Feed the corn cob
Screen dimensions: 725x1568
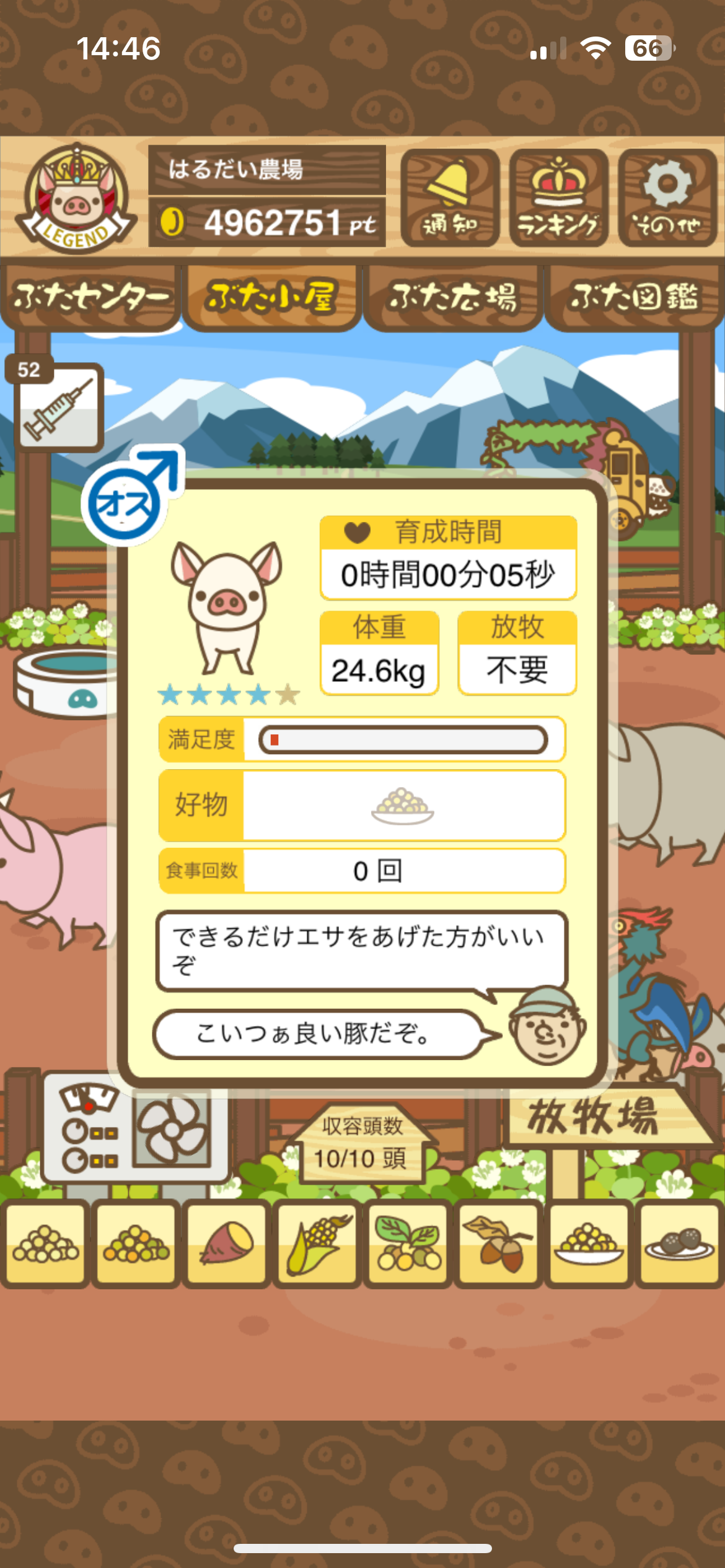click(317, 1242)
